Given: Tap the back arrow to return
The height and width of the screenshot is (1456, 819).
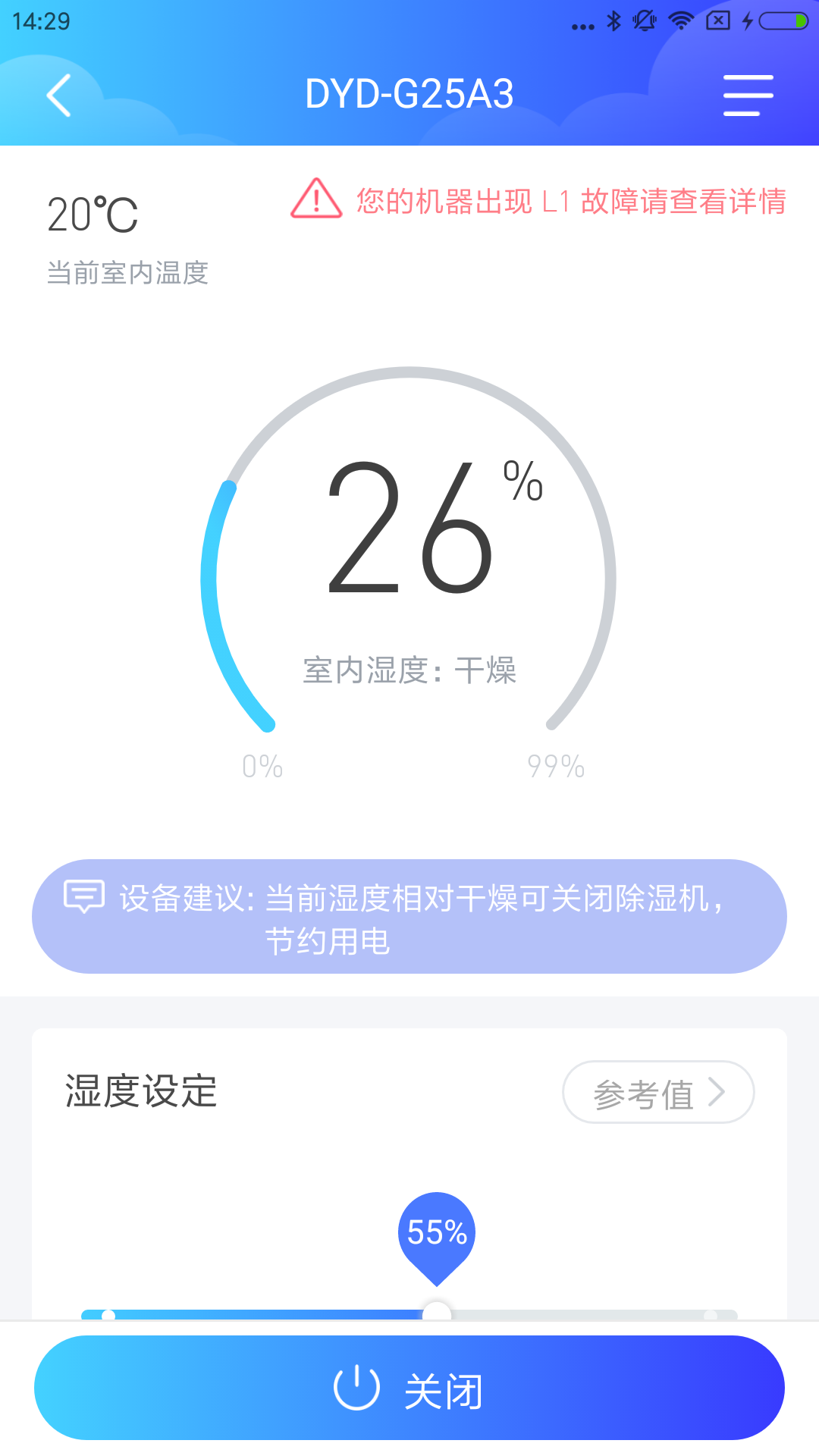Looking at the screenshot, I should click(59, 96).
